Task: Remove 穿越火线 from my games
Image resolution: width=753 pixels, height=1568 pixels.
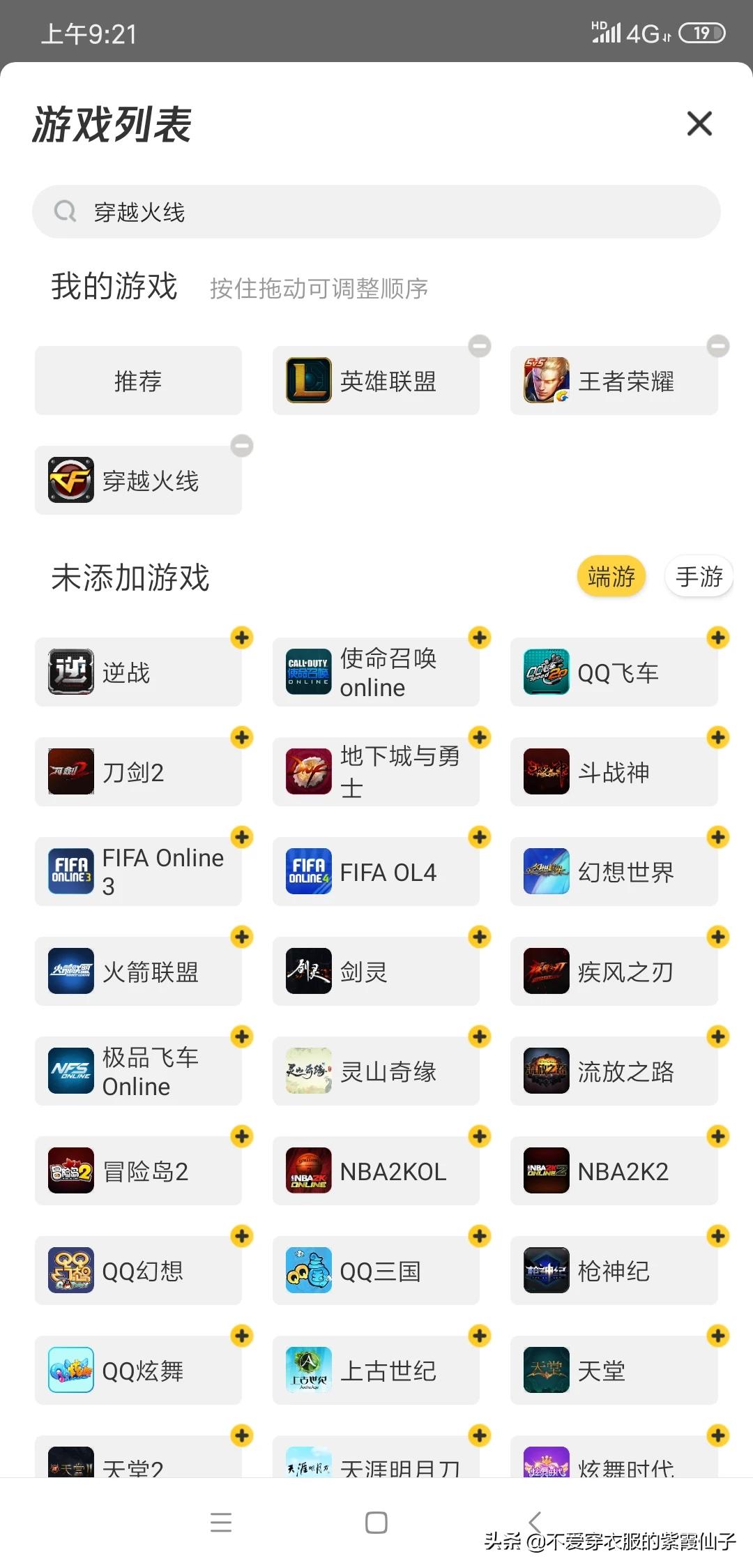Action: click(x=242, y=446)
